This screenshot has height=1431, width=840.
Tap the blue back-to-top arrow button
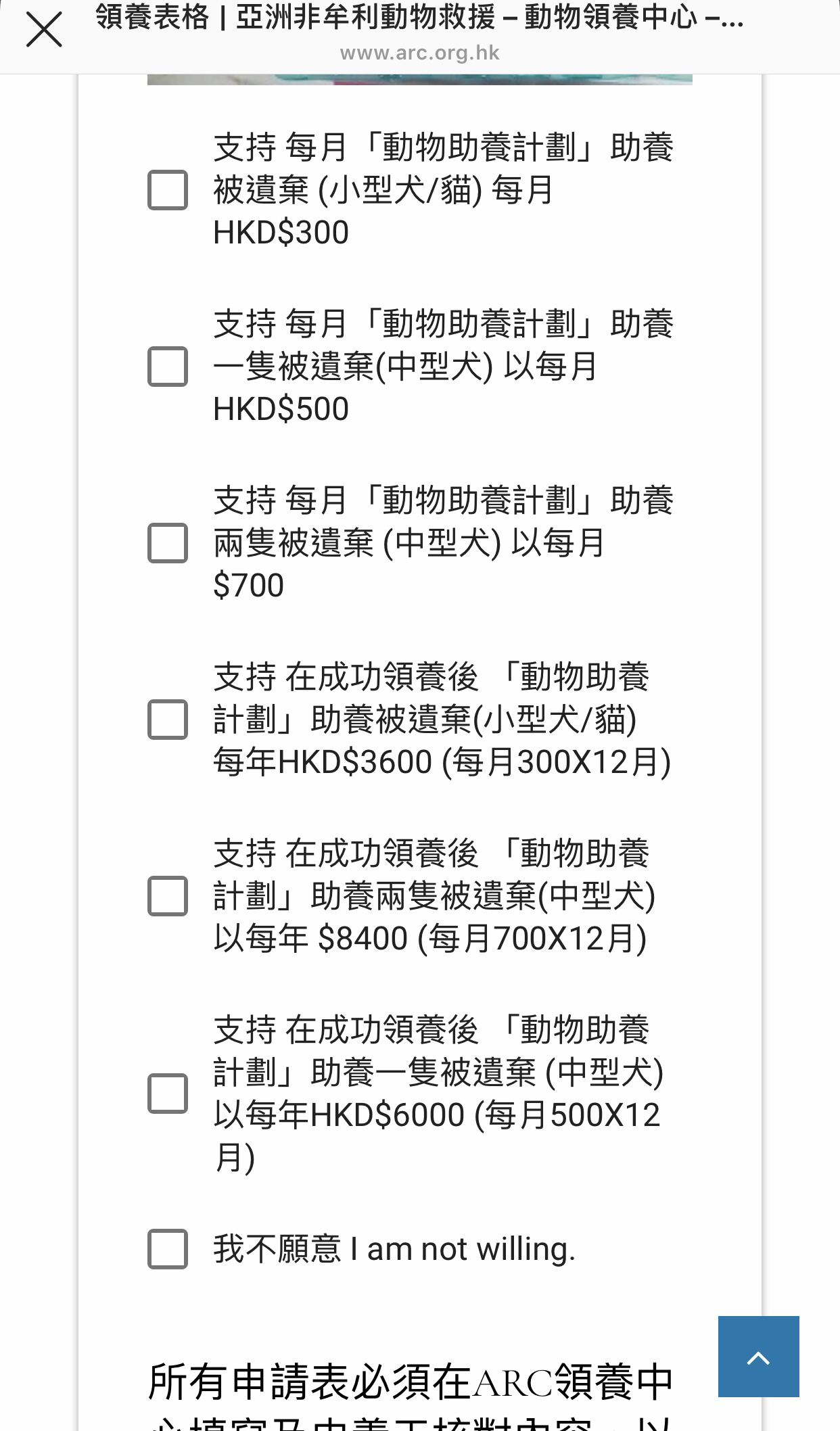click(x=759, y=1357)
